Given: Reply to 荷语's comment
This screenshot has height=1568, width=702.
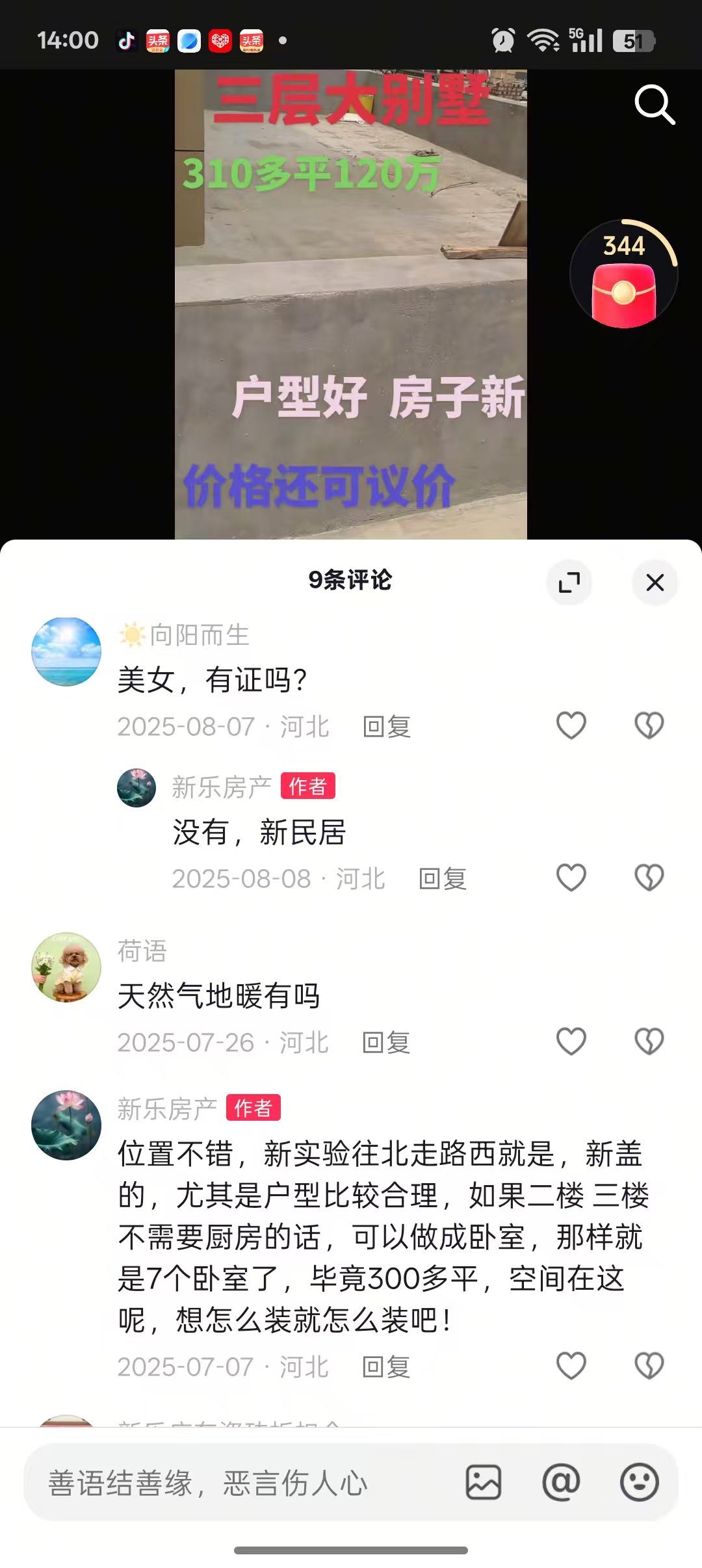Looking at the screenshot, I should 386,1043.
